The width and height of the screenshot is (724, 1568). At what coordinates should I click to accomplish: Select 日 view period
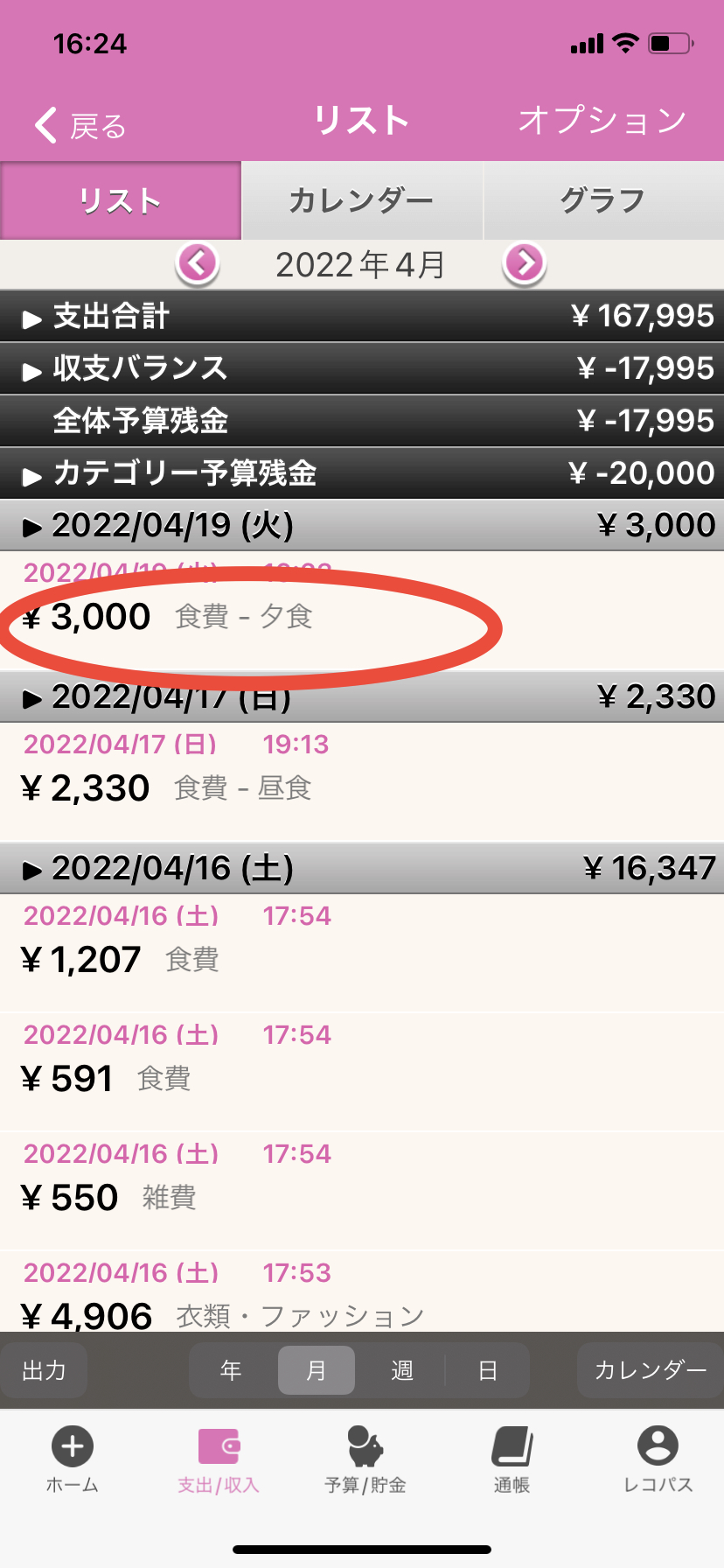(x=488, y=1370)
